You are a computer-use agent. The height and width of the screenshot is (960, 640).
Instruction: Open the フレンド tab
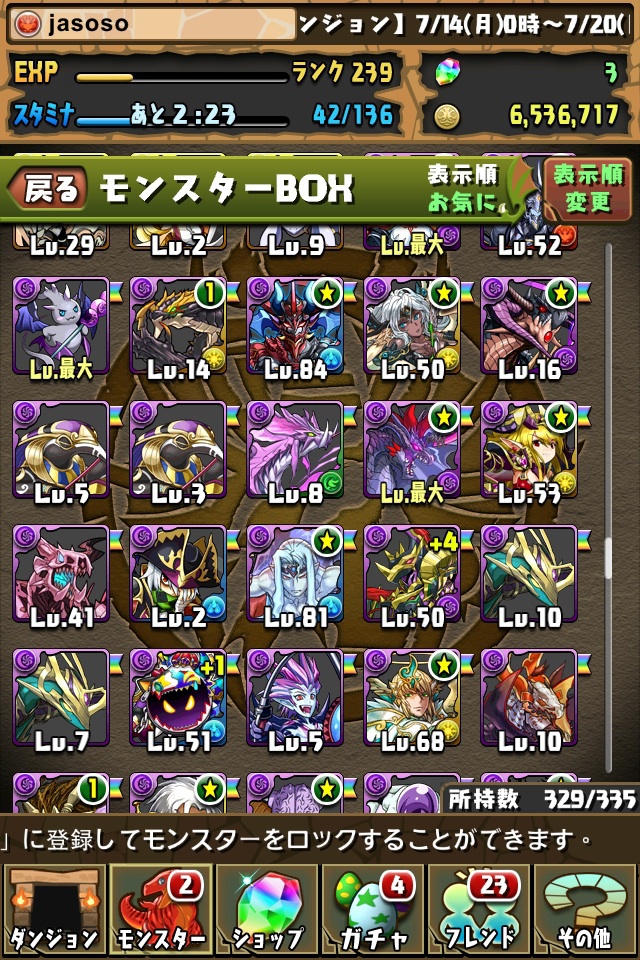[x=479, y=909]
